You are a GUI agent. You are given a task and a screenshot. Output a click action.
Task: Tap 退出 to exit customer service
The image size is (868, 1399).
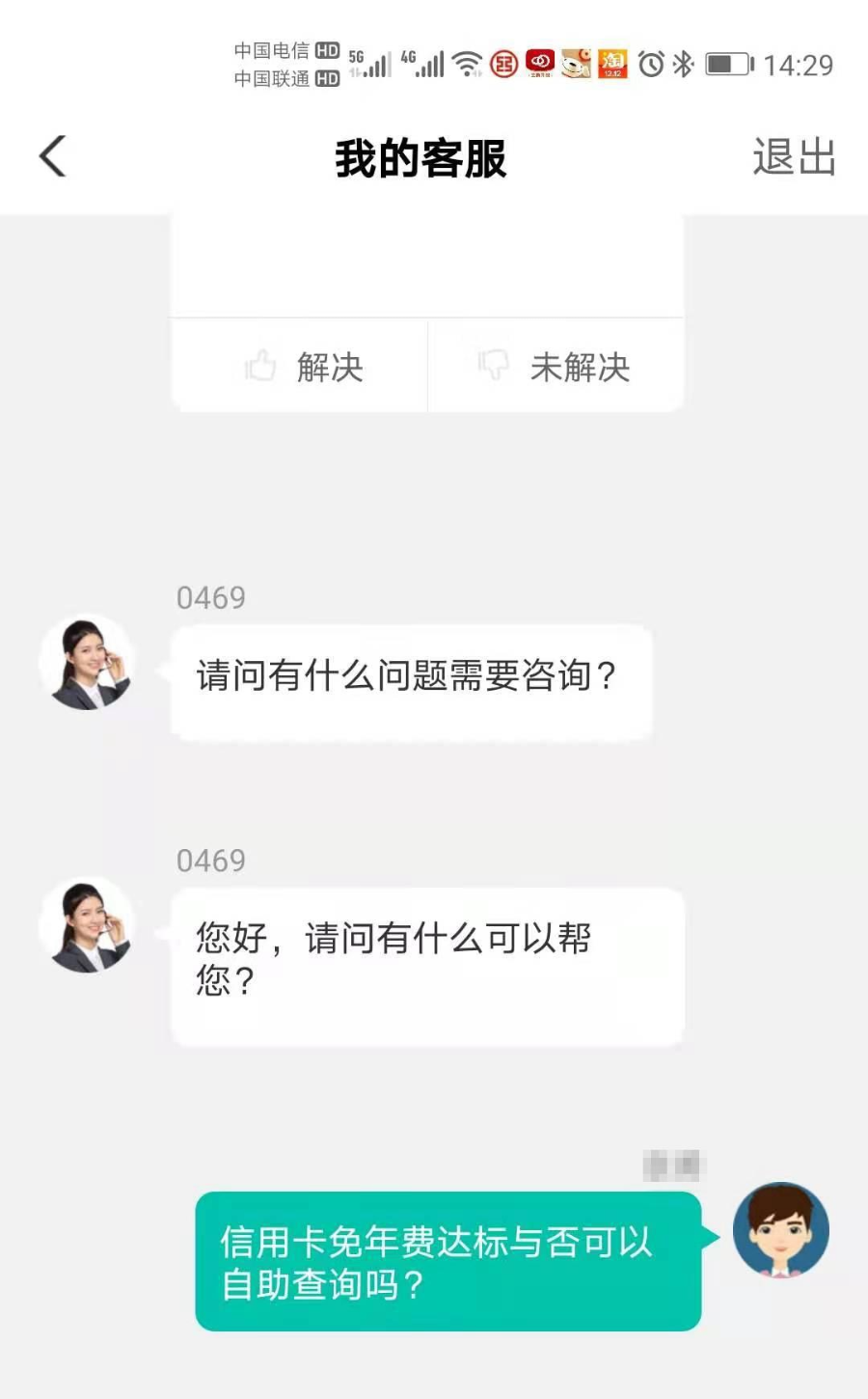794,157
